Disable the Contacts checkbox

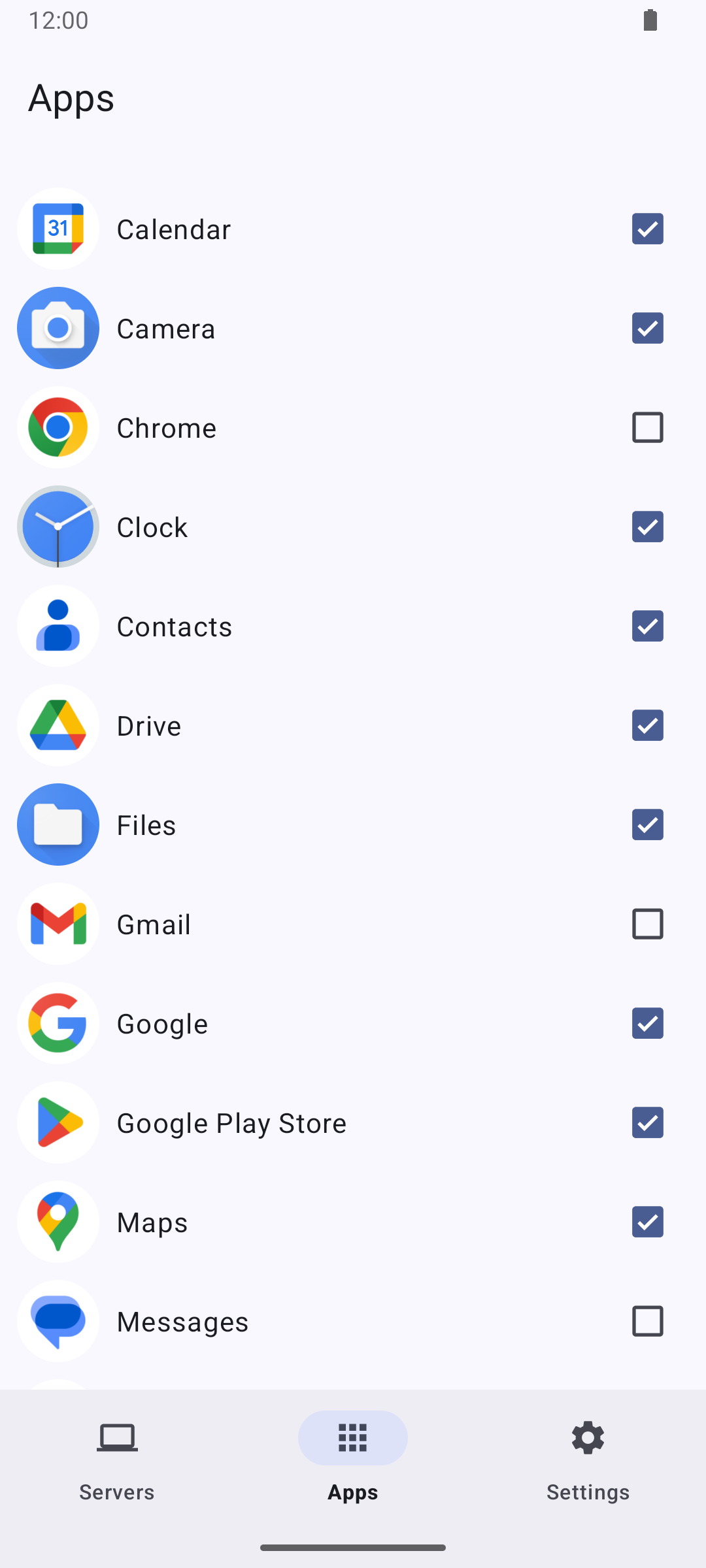click(x=647, y=627)
